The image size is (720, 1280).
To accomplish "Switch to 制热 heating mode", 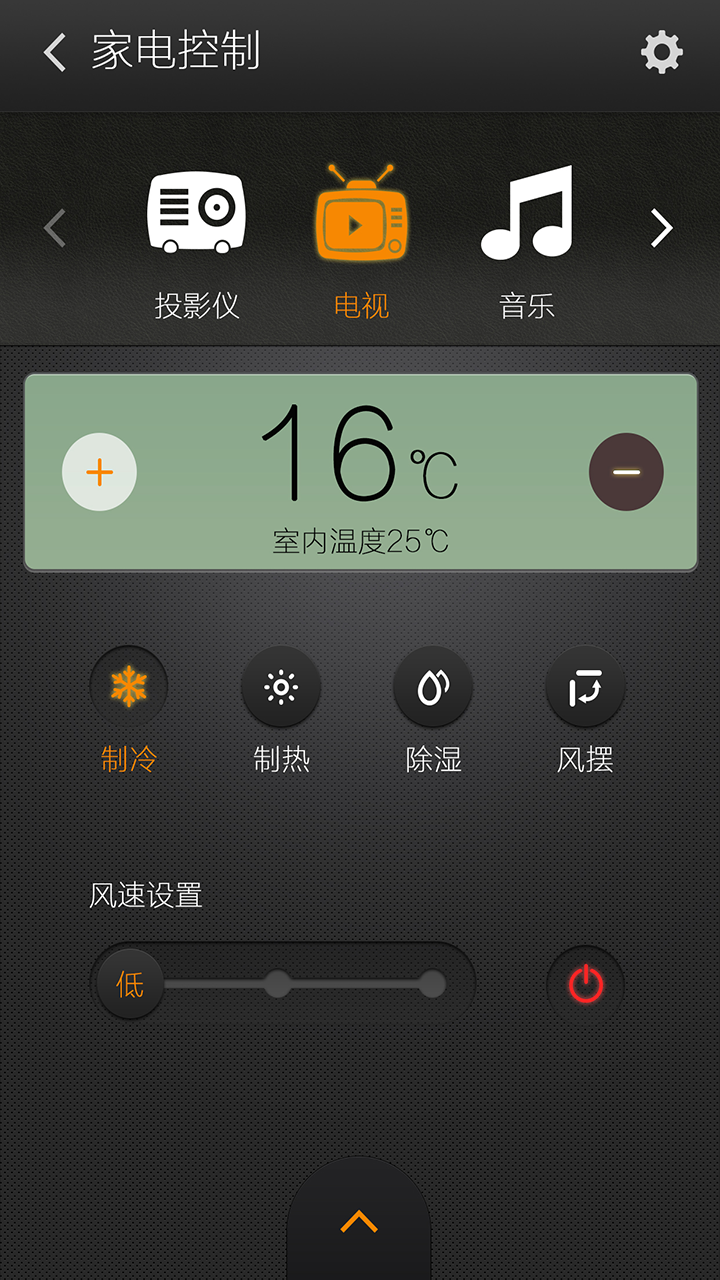I will tap(281, 687).
